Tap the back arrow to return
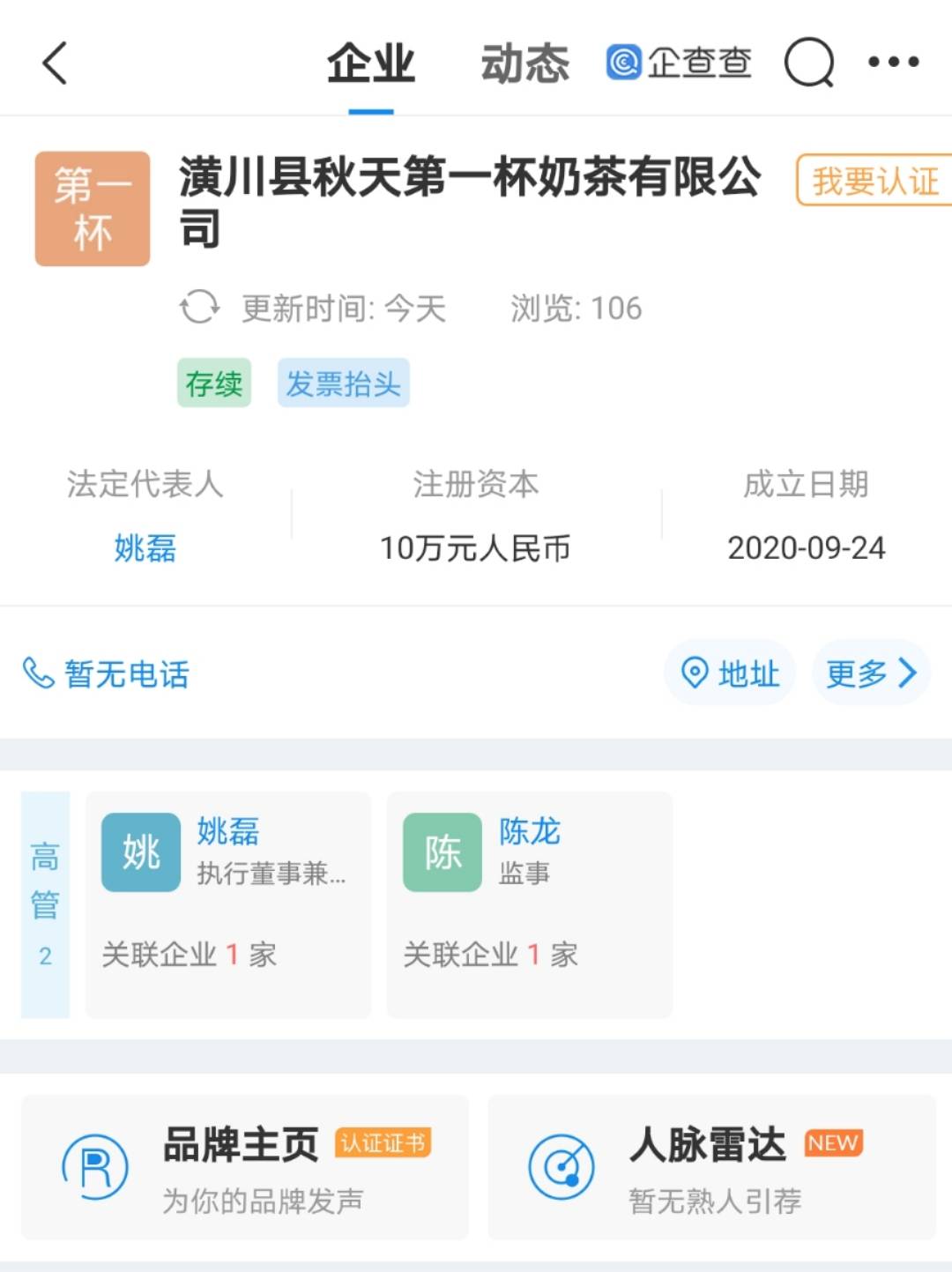 pyautogui.click(x=55, y=63)
